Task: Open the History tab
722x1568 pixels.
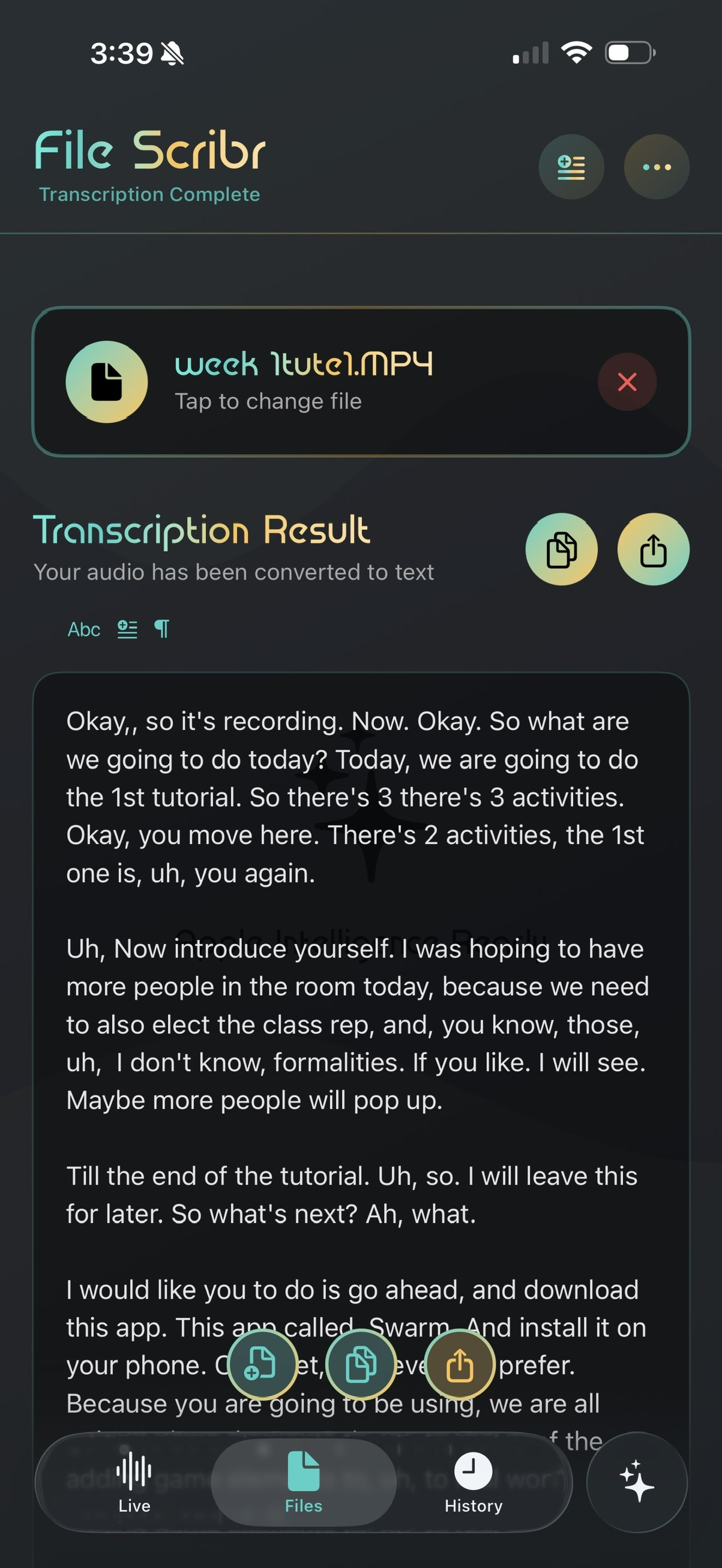Action: (473, 1482)
